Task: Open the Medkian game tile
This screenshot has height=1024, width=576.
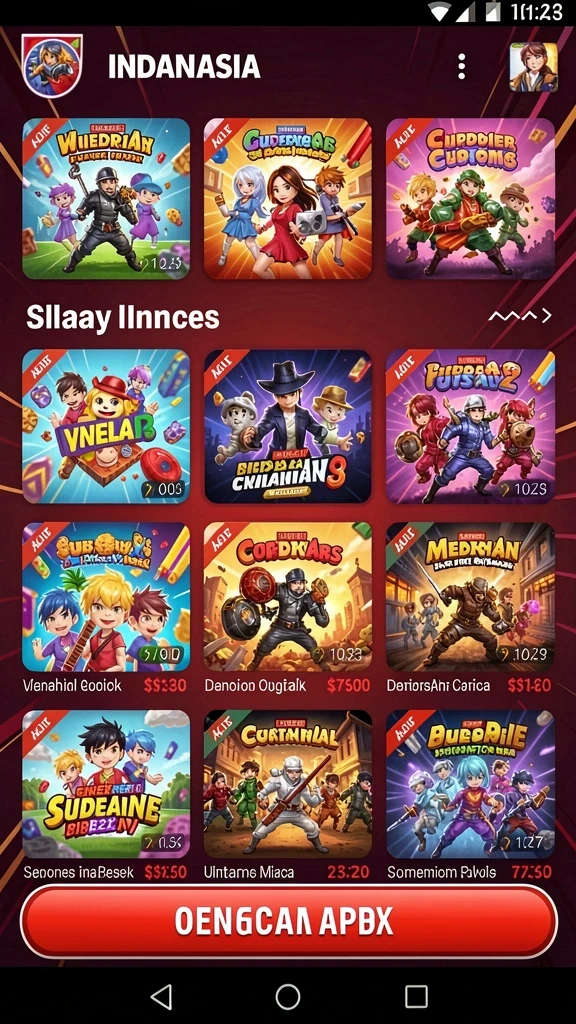Action: click(470, 597)
